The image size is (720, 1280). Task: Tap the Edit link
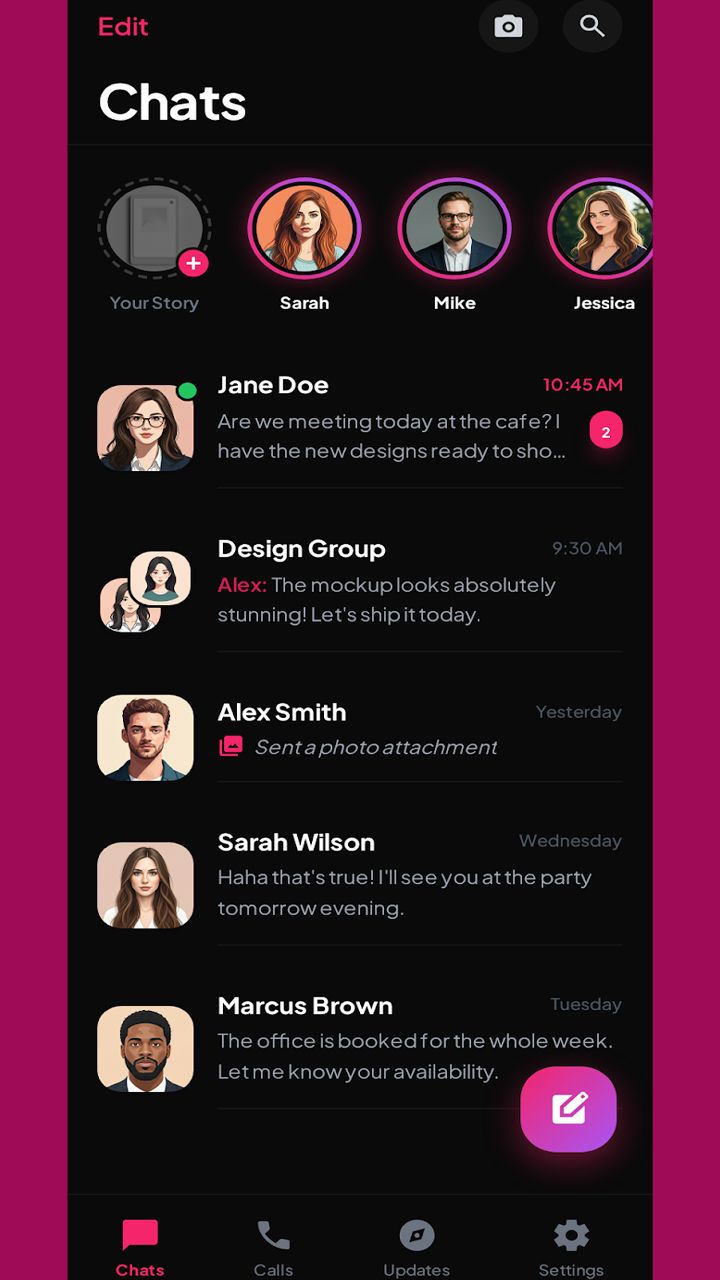123,27
